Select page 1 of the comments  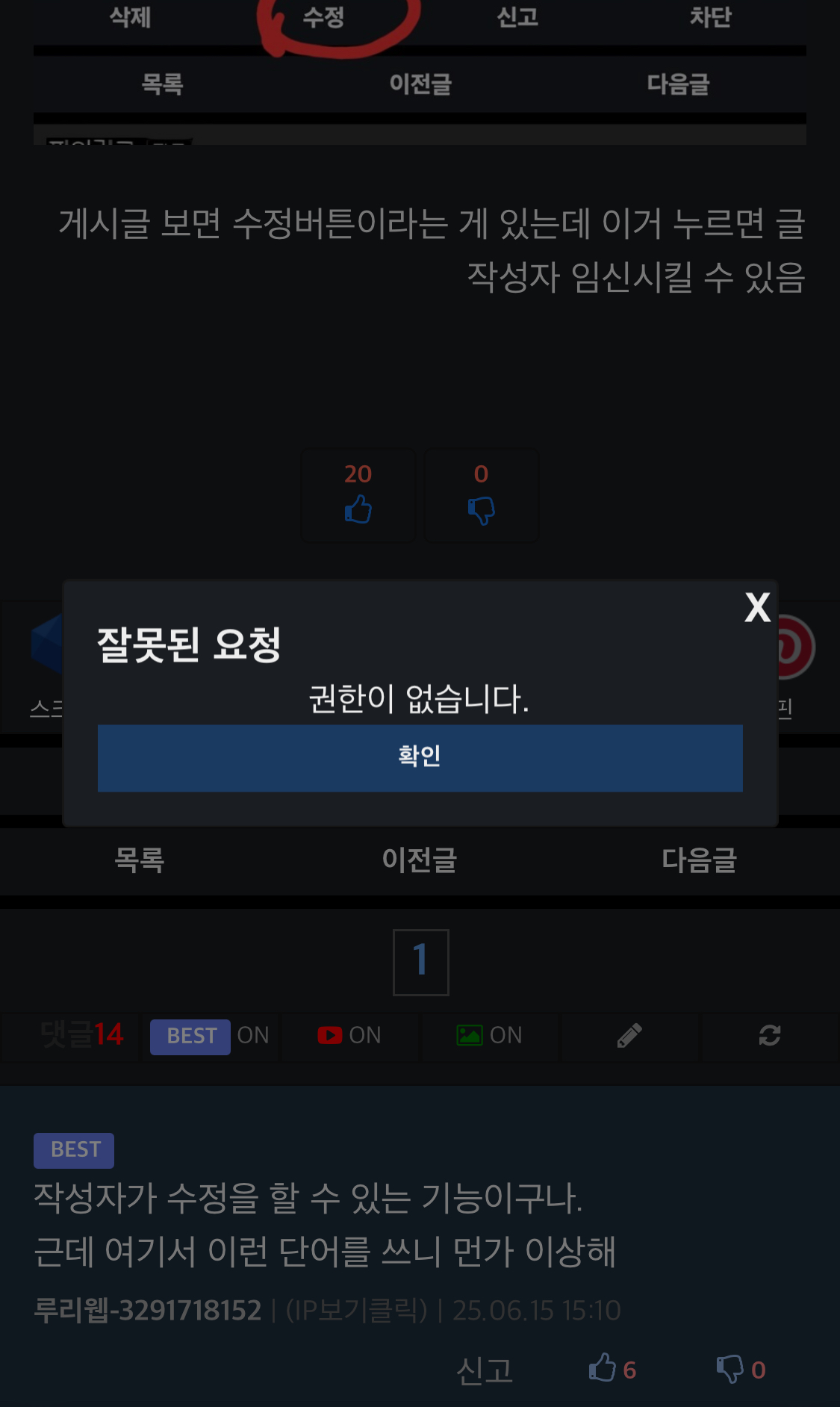point(421,962)
